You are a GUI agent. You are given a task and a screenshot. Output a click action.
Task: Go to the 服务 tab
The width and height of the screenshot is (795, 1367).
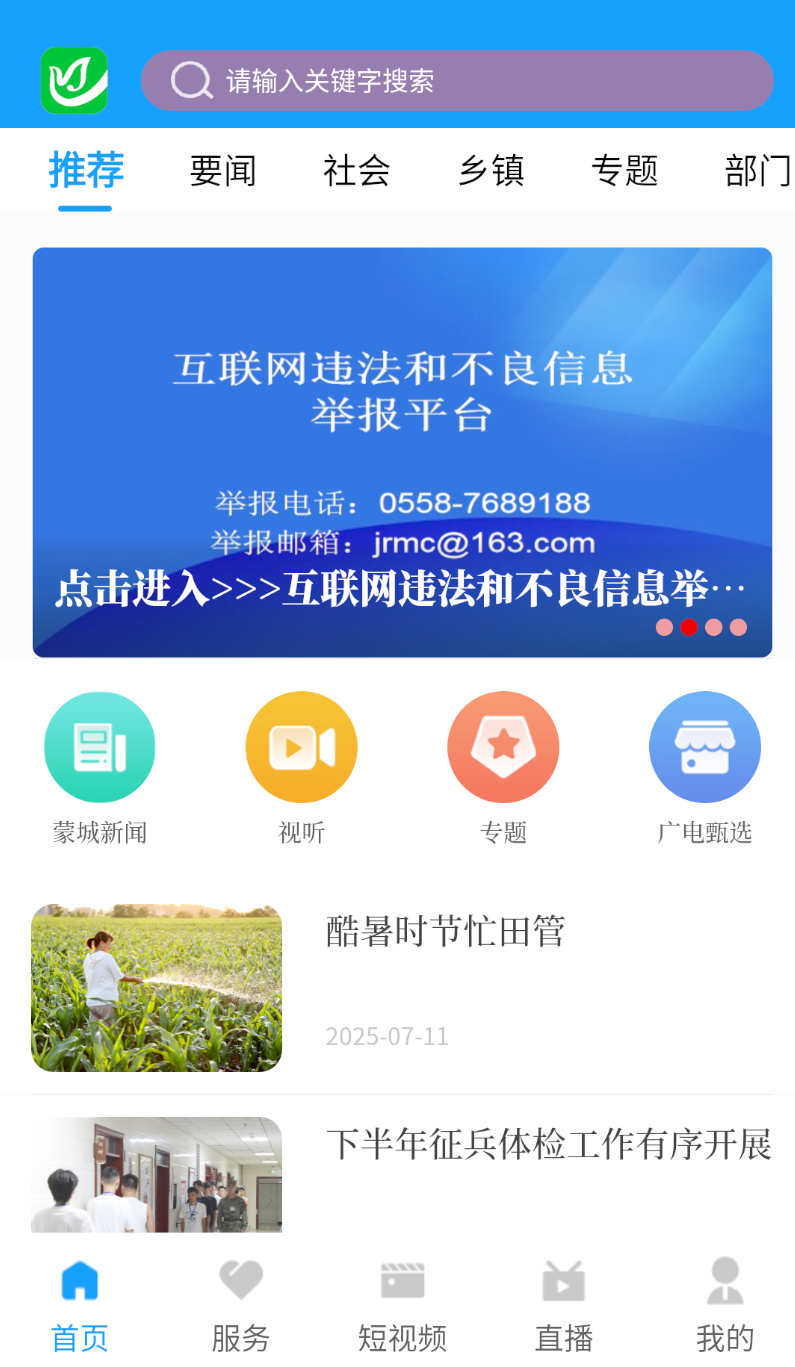(241, 1304)
